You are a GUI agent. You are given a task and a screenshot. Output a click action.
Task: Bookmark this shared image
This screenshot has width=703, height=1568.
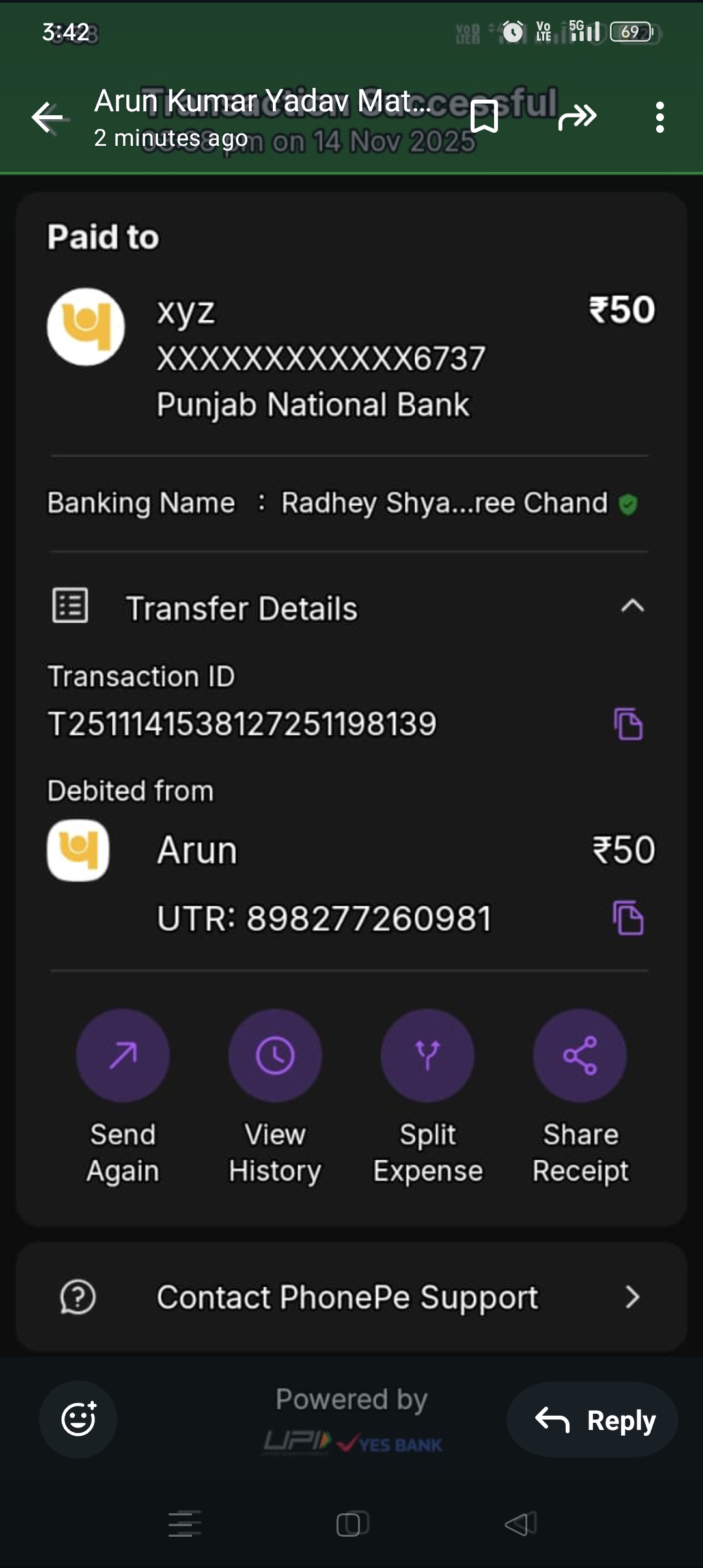(x=484, y=117)
